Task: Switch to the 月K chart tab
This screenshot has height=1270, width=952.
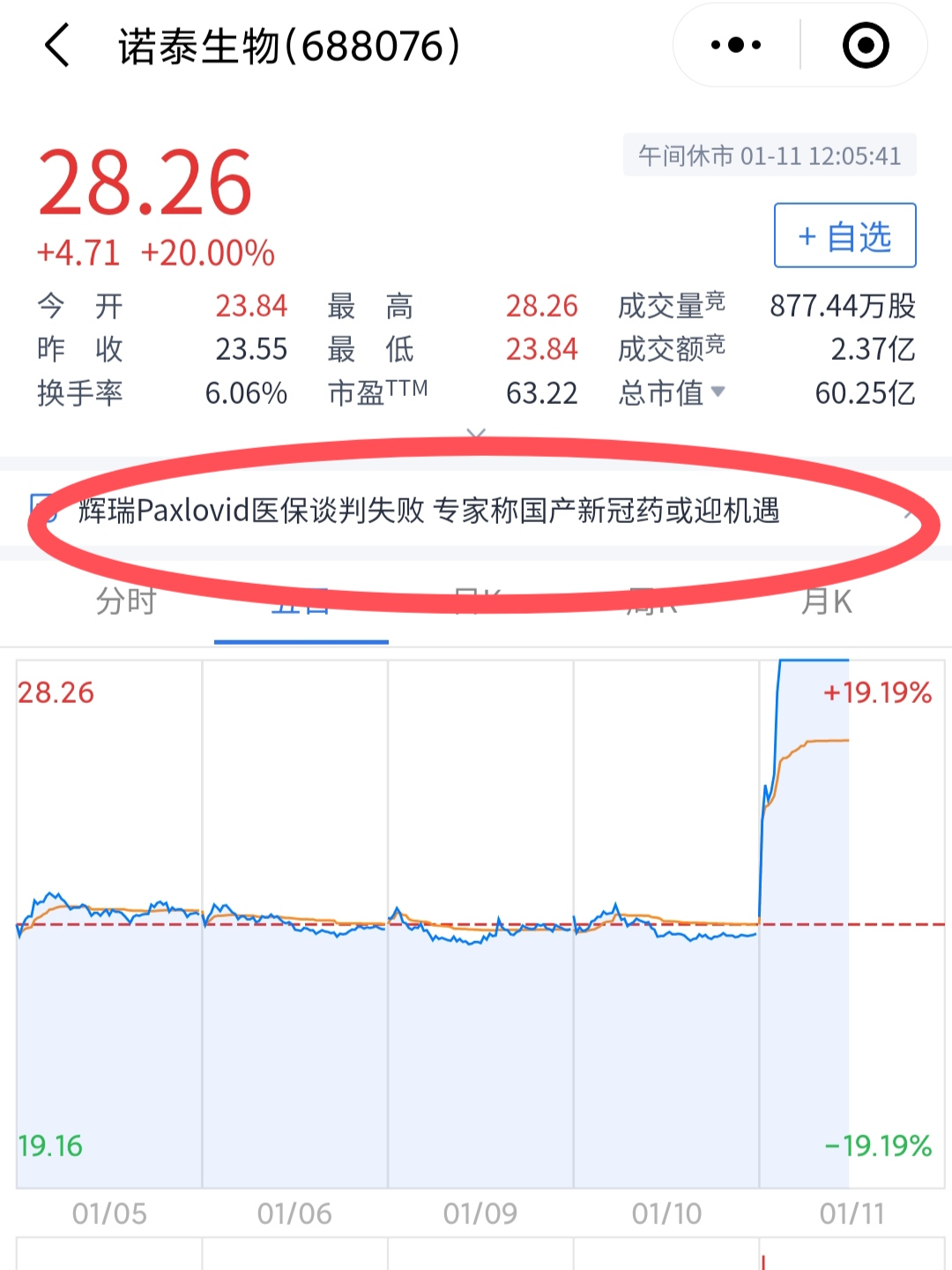Action: pyautogui.click(x=826, y=601)
